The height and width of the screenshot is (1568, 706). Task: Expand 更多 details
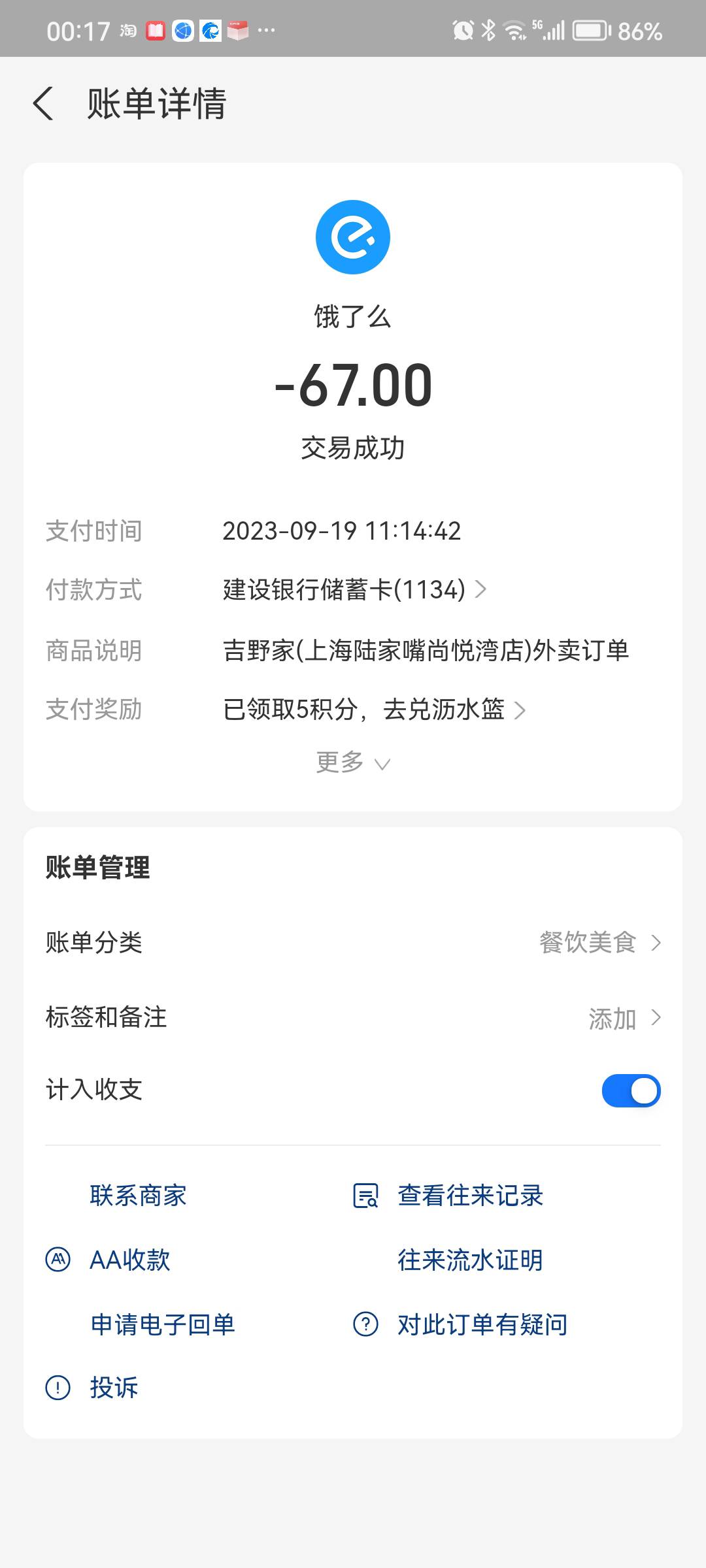353,762
